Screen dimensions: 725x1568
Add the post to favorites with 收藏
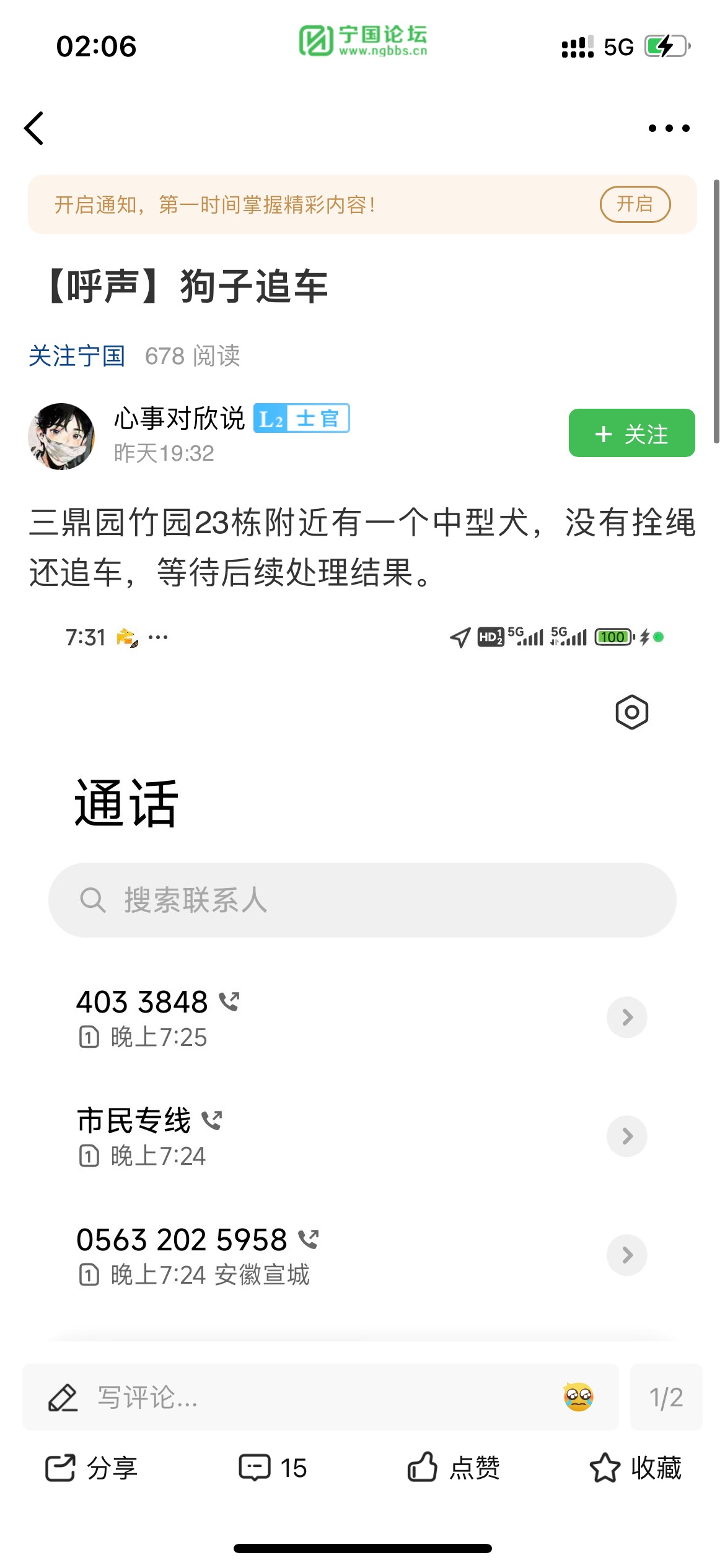635,1468
